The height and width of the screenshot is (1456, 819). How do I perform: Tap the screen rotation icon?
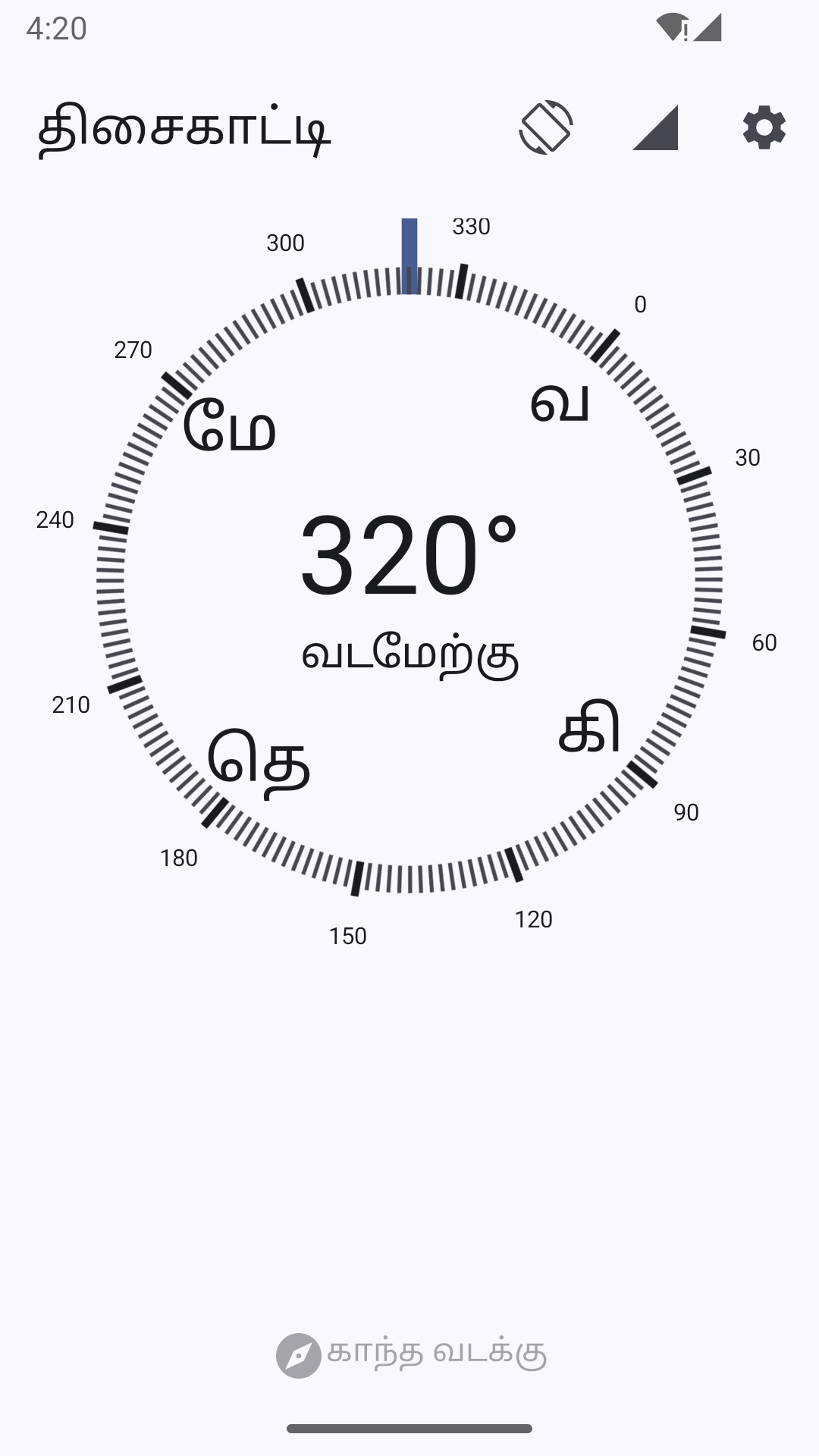click(546, 127)
